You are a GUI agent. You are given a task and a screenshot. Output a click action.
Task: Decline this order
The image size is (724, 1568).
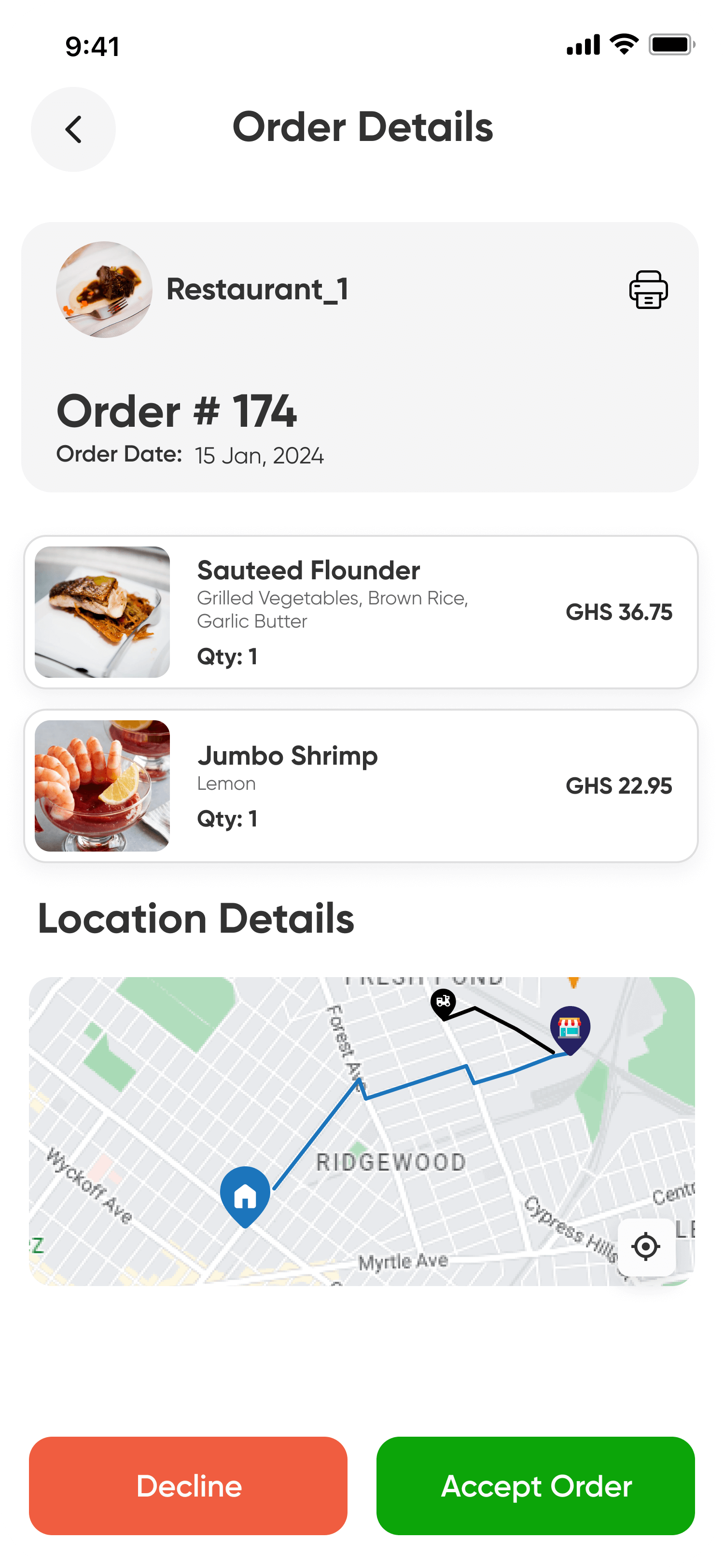tap(188, 1486)
